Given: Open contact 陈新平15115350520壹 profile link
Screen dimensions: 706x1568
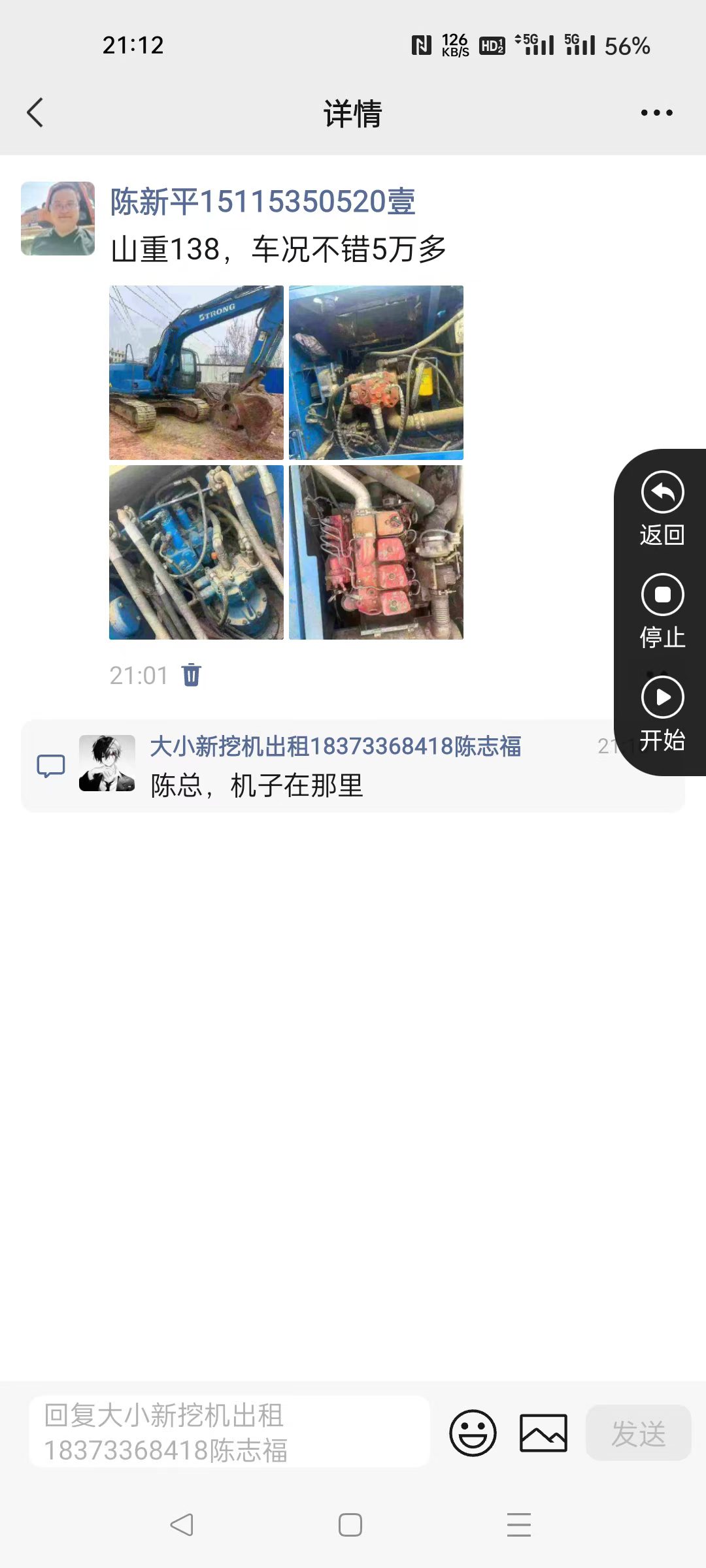Looking at the screenshot, I should coord(264,203).
